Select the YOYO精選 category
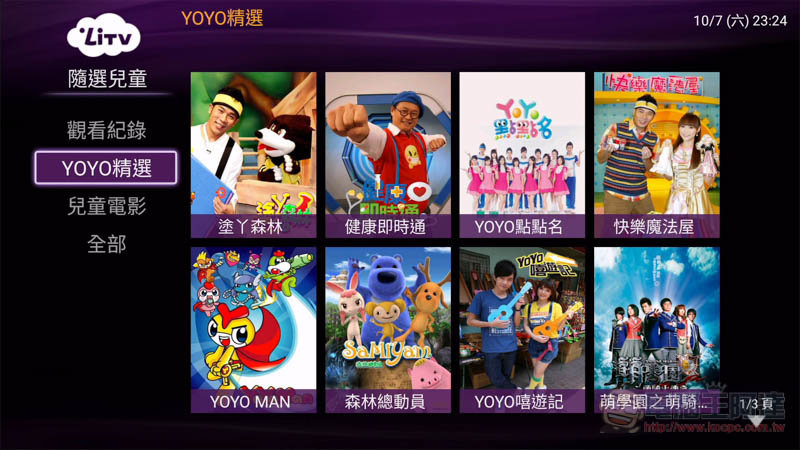 (106, 167)
